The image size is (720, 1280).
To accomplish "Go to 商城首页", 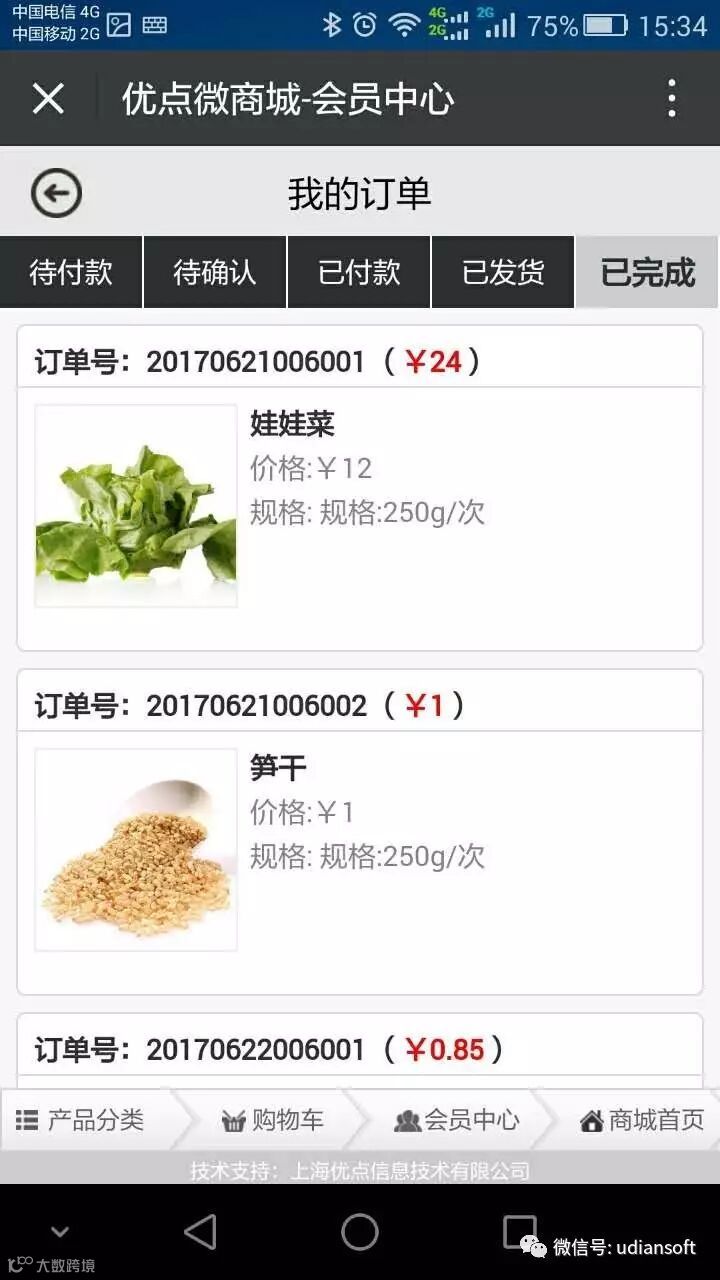I will tap(641, 1121).
